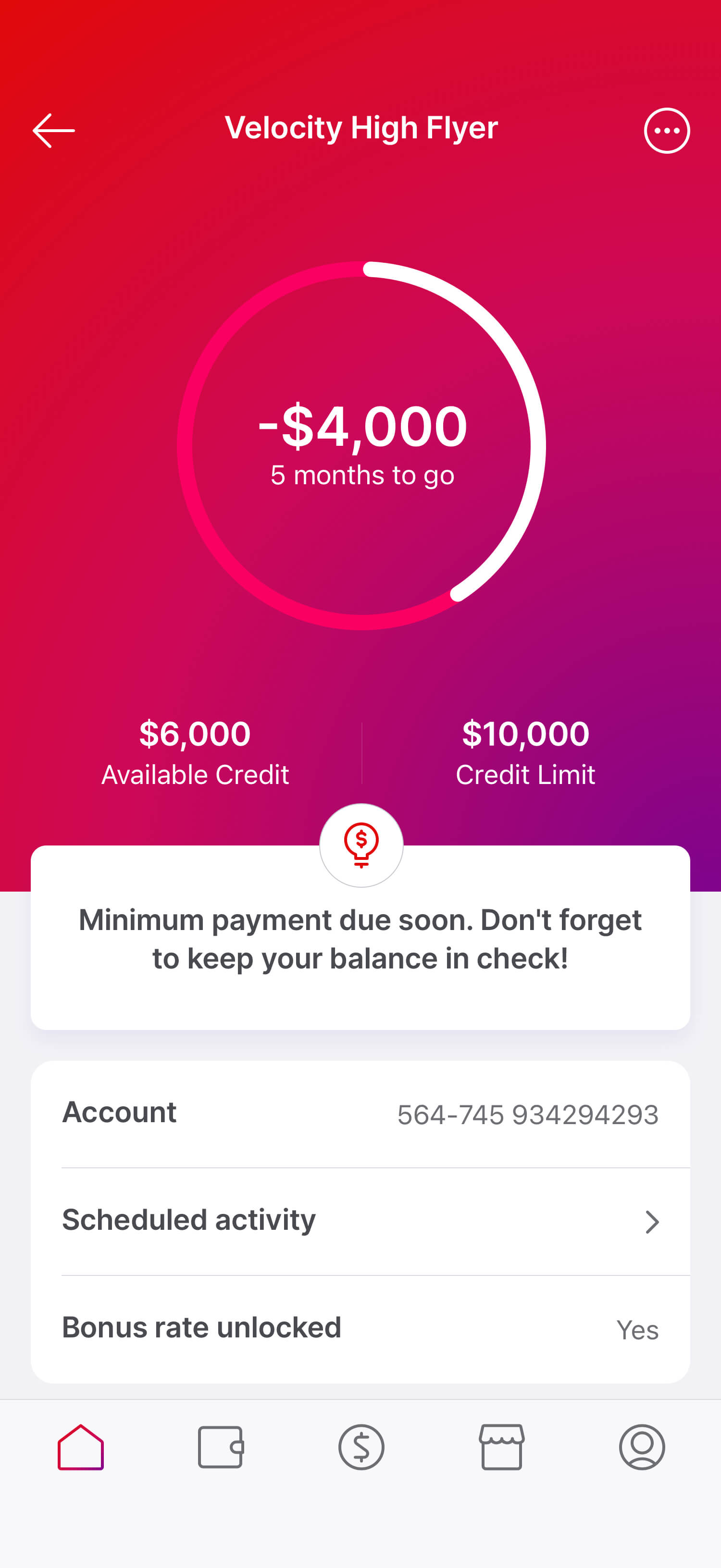Screen dimensions: 721x1568
Task: Open the store marketplace tab
Action: coord(501,1446)
